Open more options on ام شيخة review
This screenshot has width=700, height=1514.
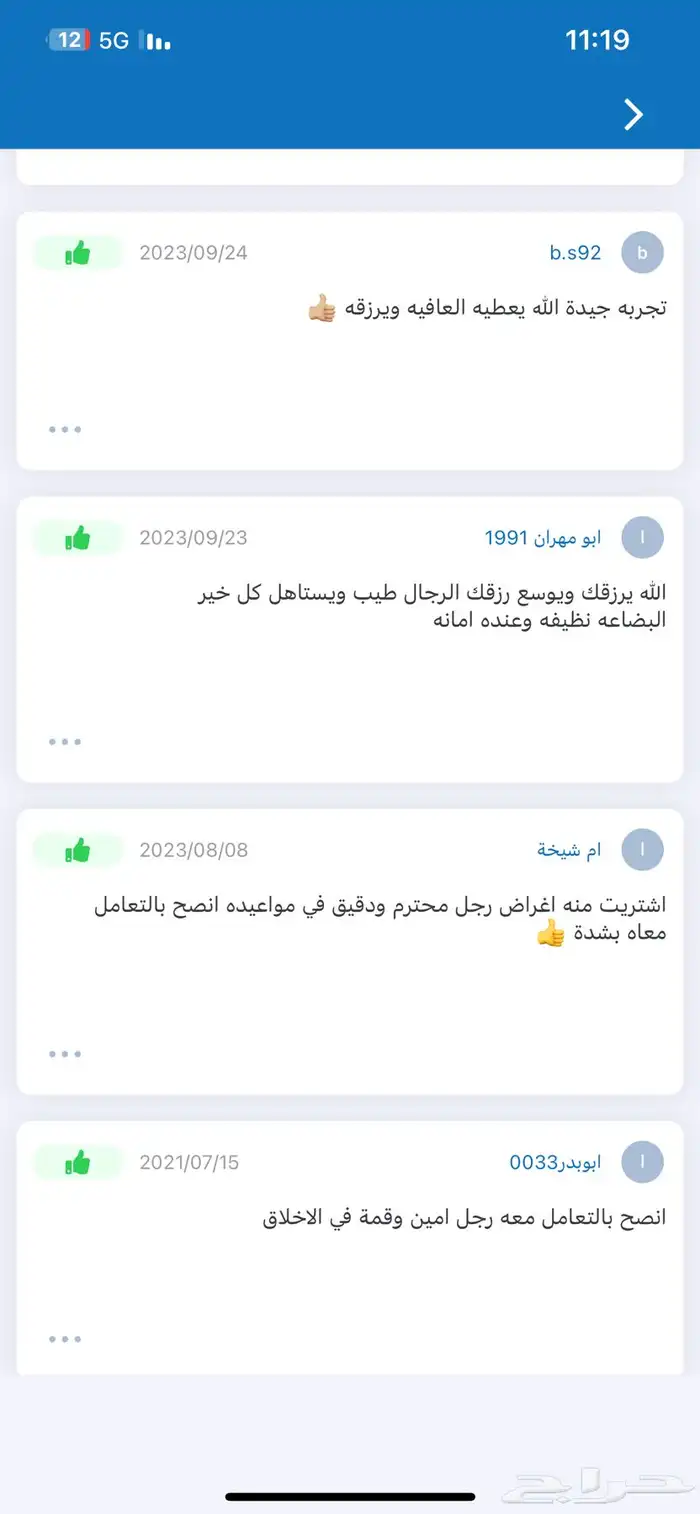coord(65,1053)
